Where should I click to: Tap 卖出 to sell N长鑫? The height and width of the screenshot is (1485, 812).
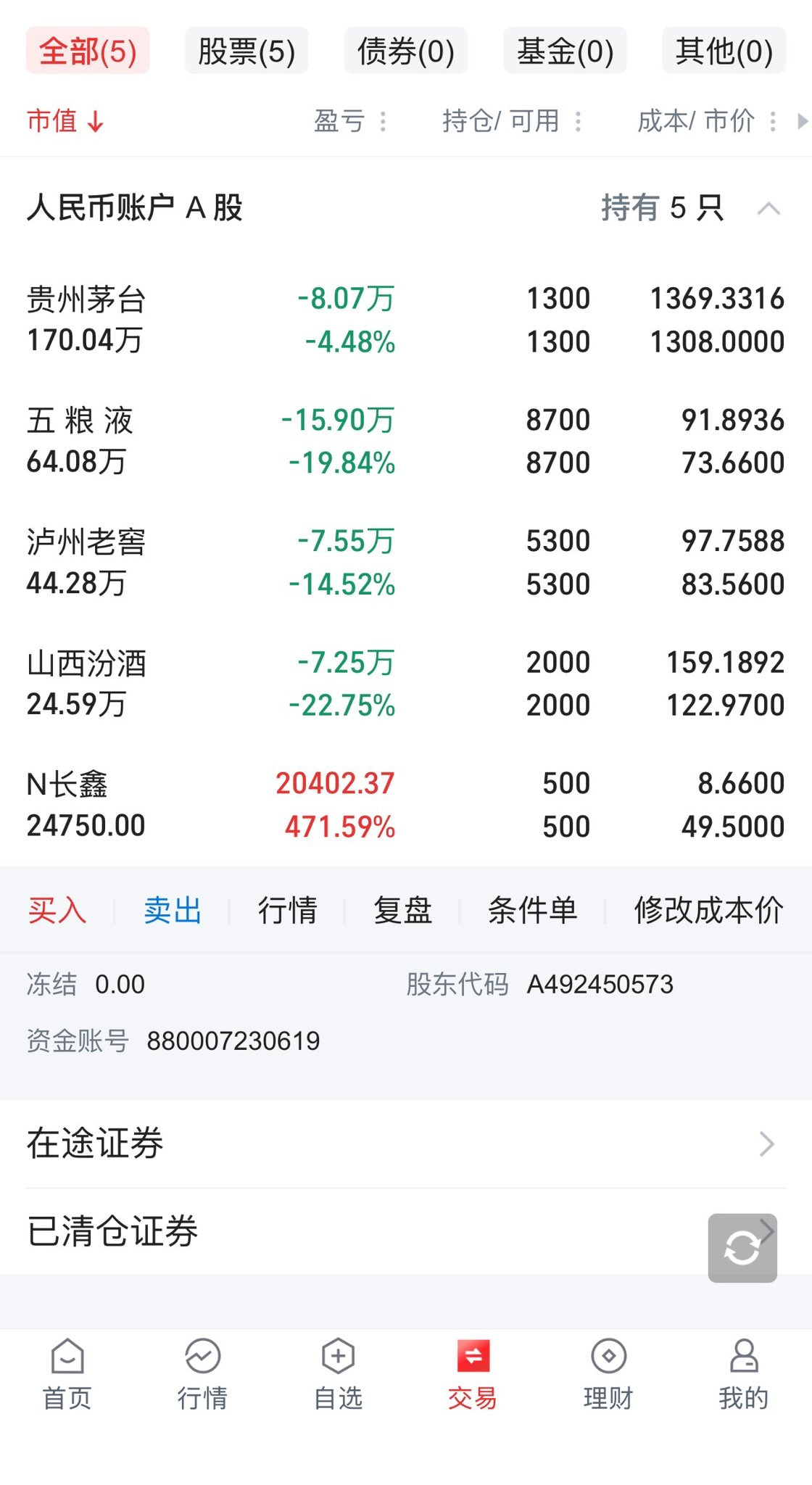tap(173, 909)
